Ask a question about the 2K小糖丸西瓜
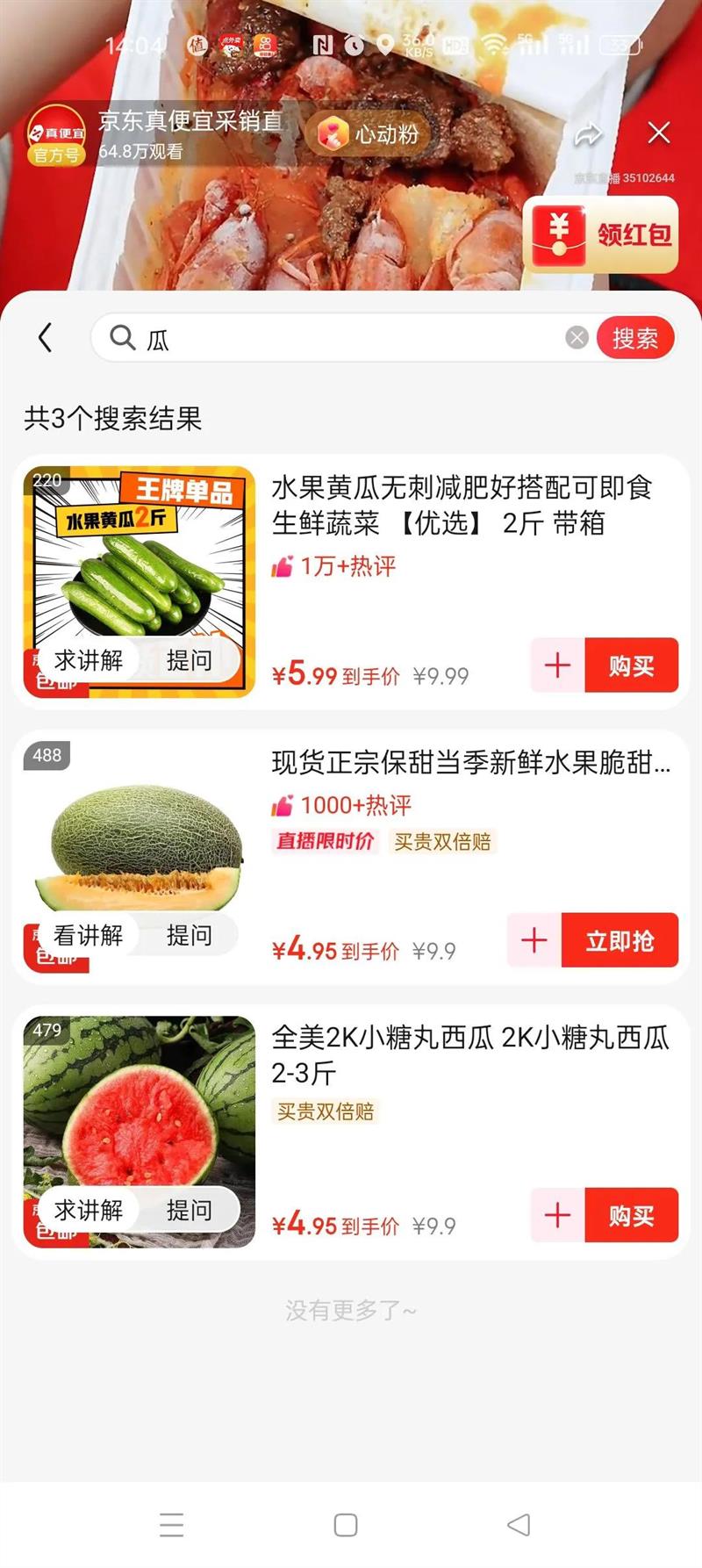Image resolution: width=702 pixels, height=1568 pixels. (x=190, y=1210)
